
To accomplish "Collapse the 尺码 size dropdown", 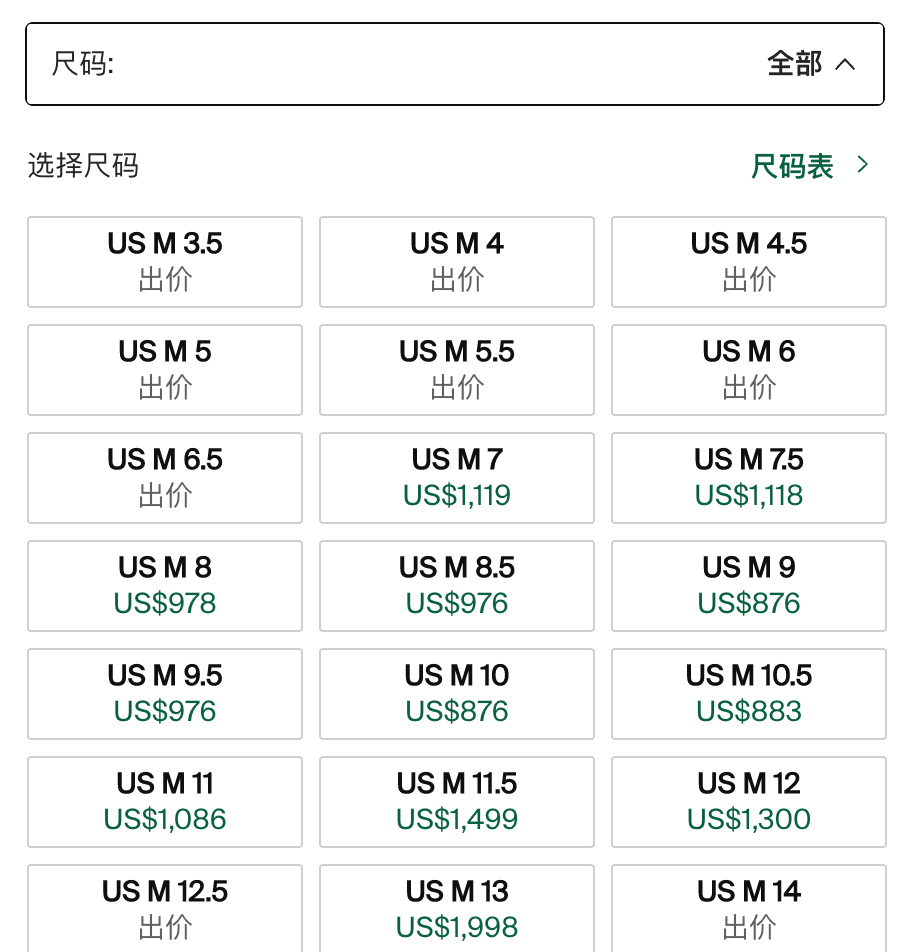I will pos(455,64).
